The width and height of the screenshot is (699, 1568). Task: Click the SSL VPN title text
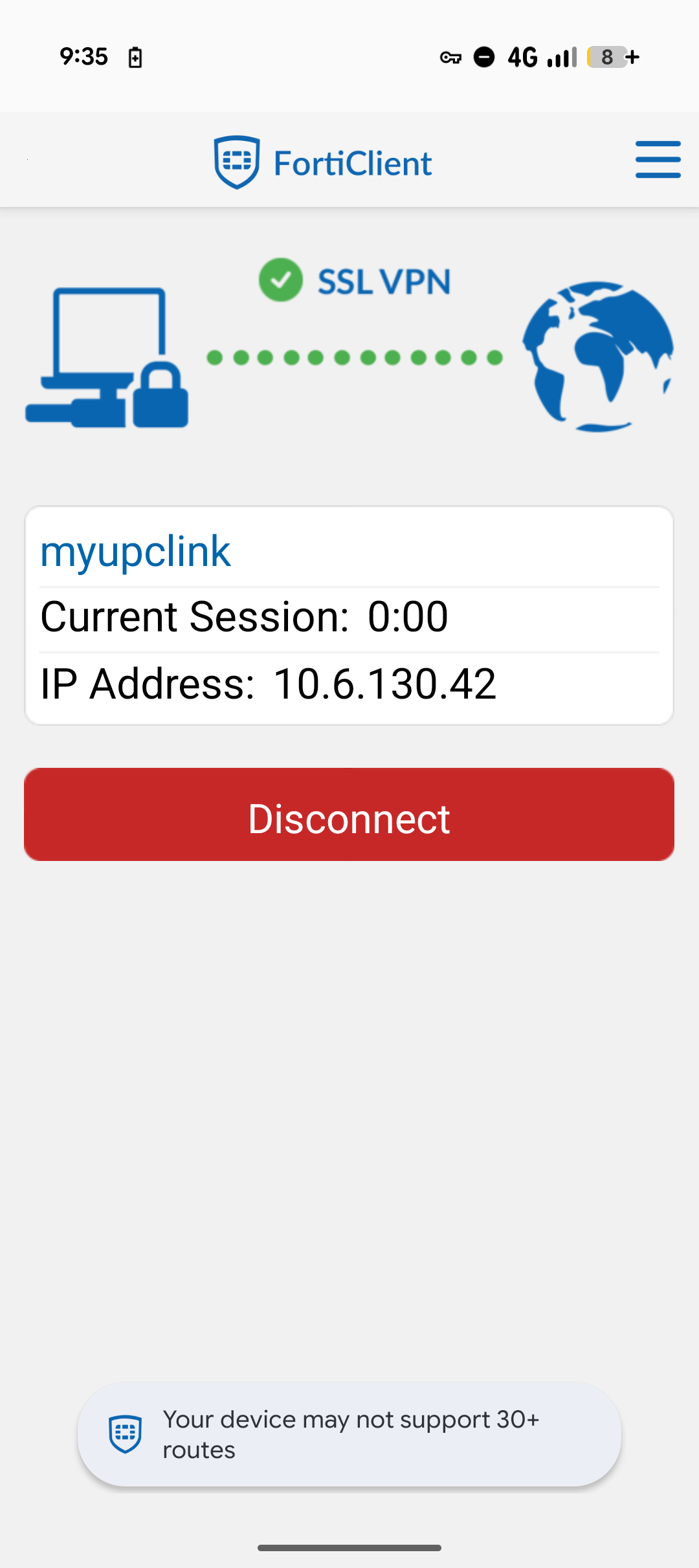tap(383, 281)
